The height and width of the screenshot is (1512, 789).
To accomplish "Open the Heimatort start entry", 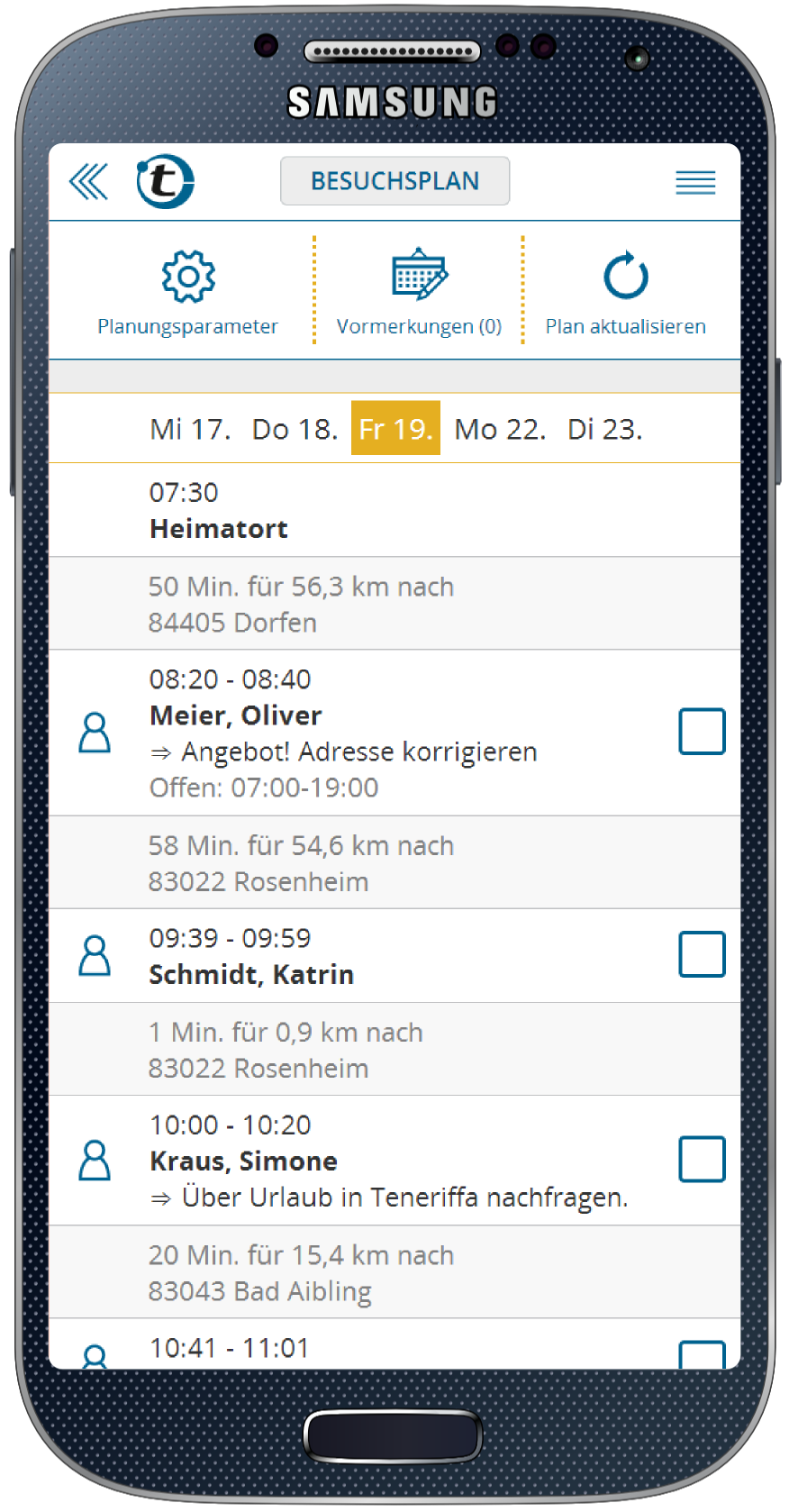I will point(394,510).
